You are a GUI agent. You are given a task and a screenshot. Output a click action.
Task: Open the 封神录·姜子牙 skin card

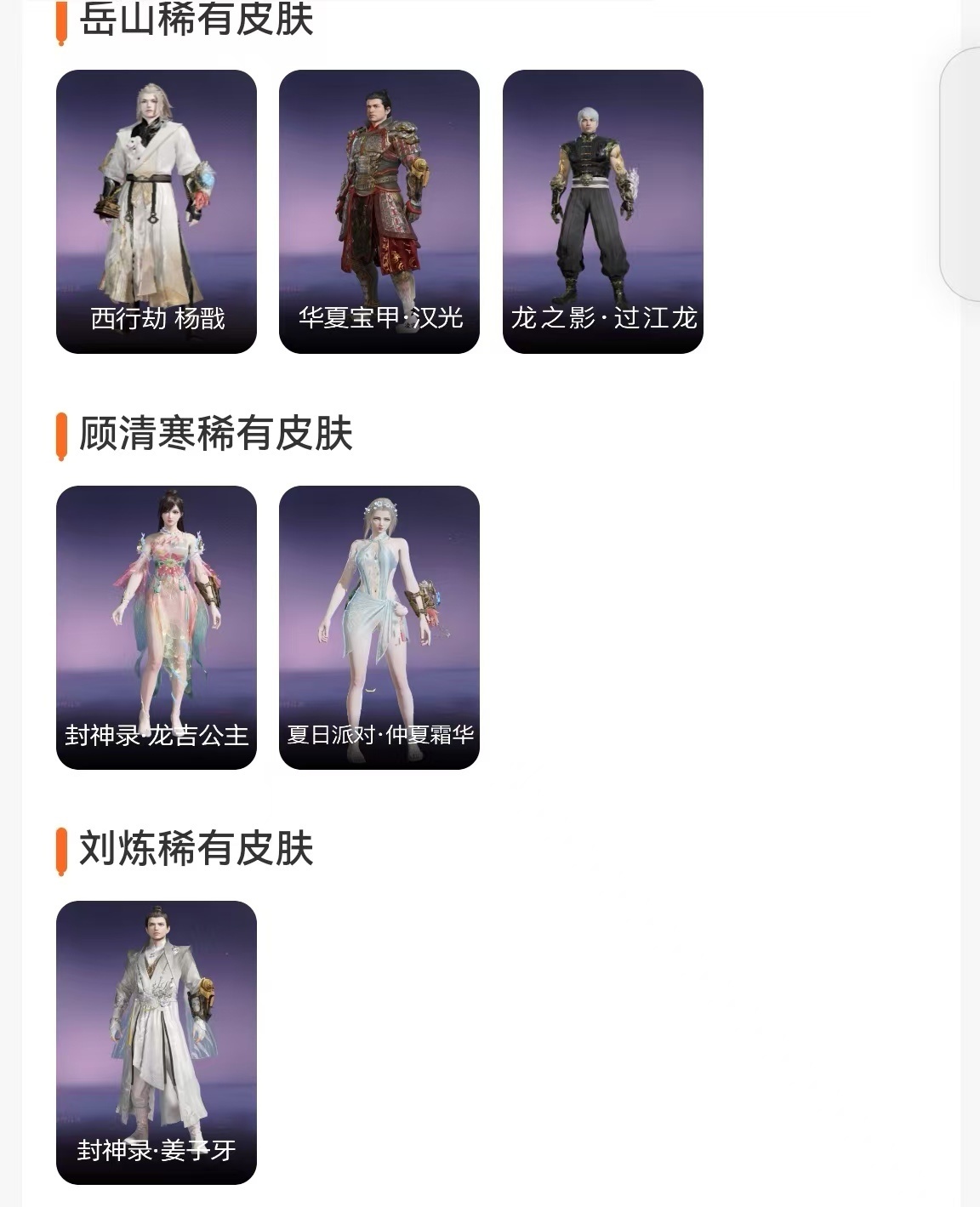157,1042
